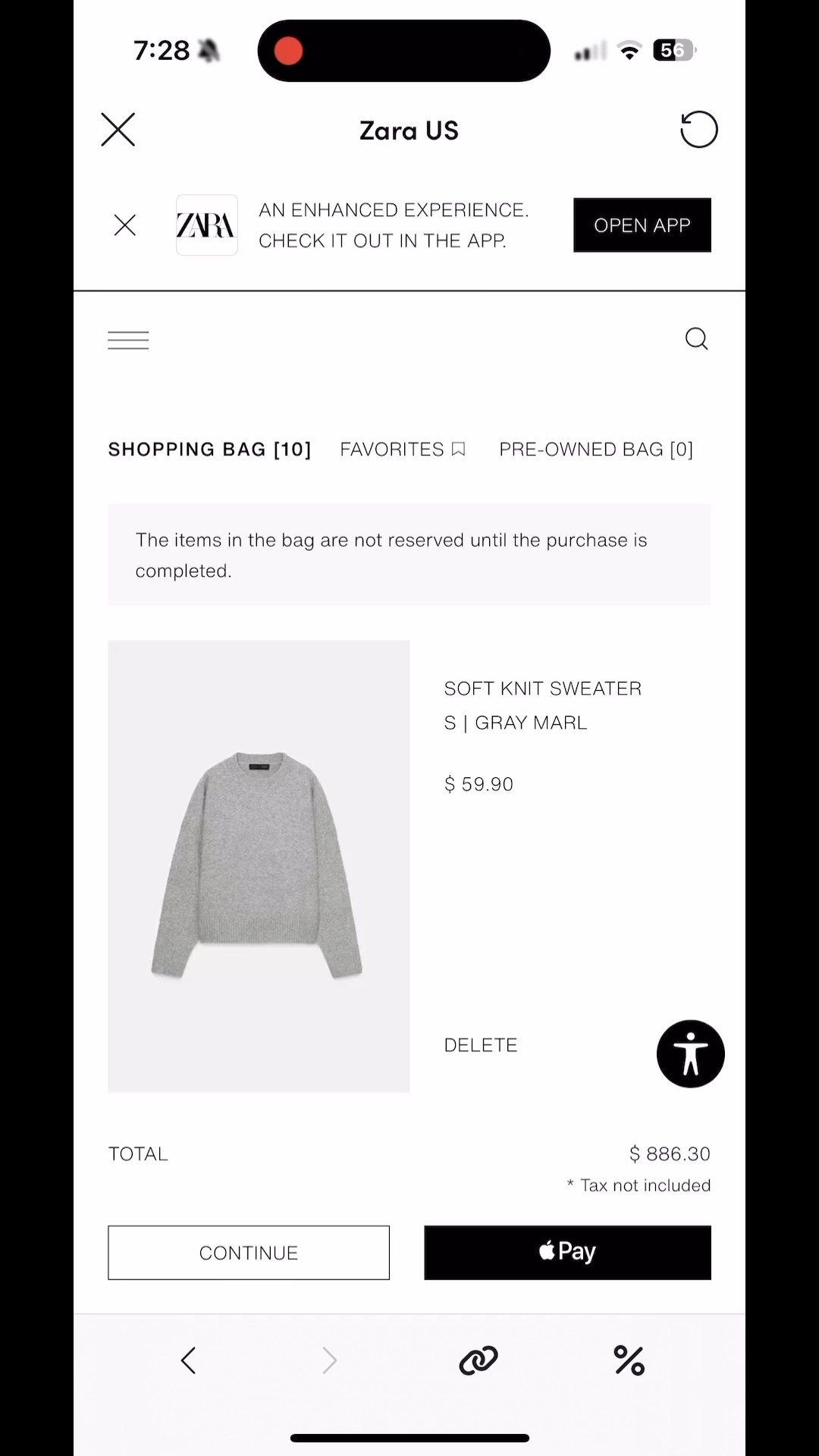Delete the Soft Knit Sweater from bag

[x=481, y=1045]
